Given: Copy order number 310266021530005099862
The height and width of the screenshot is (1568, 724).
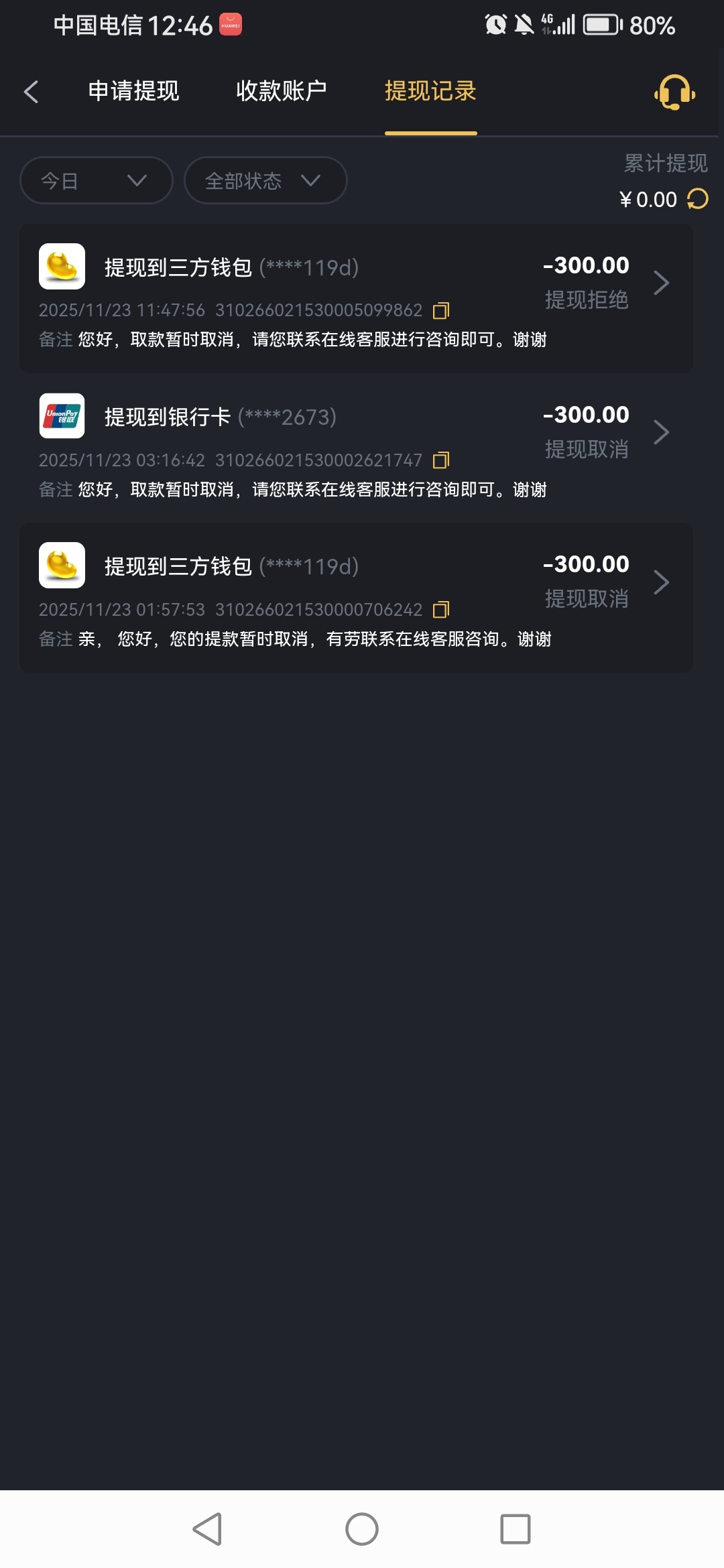Looking at the screenshot, I should pyautogui.click(x=442, y=310).
